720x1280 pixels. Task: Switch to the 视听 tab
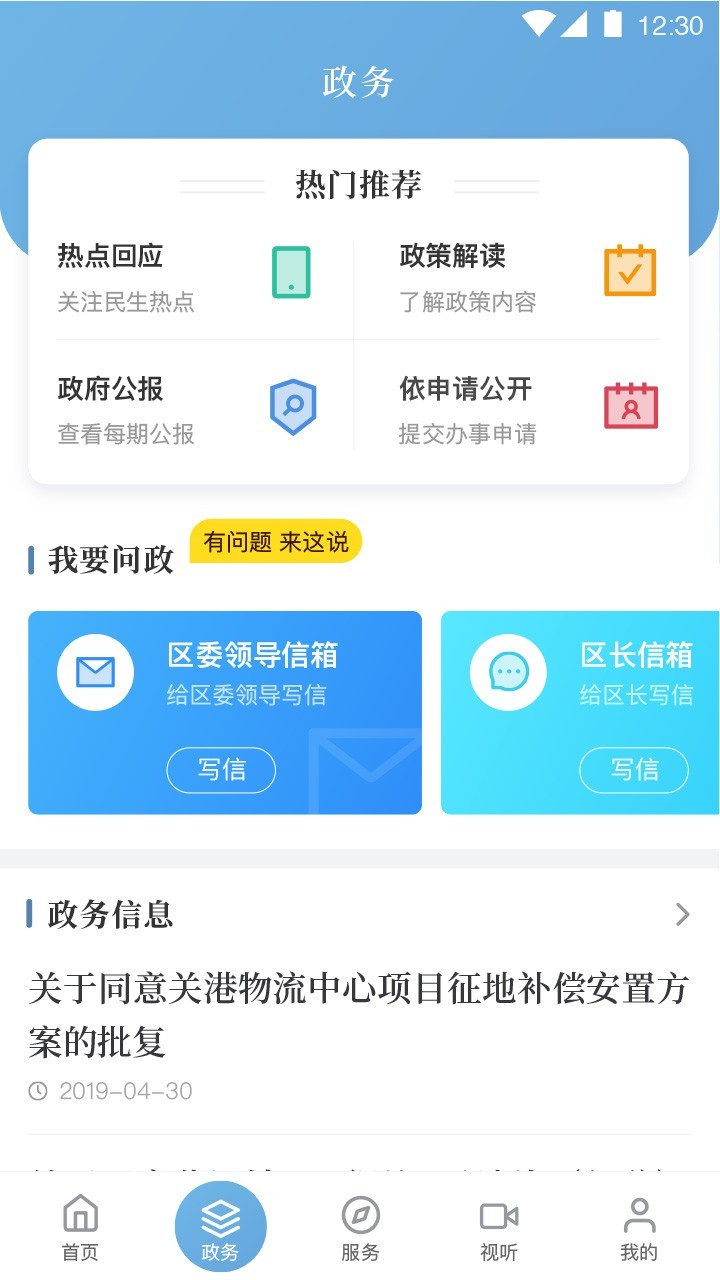pos(498,1228)
